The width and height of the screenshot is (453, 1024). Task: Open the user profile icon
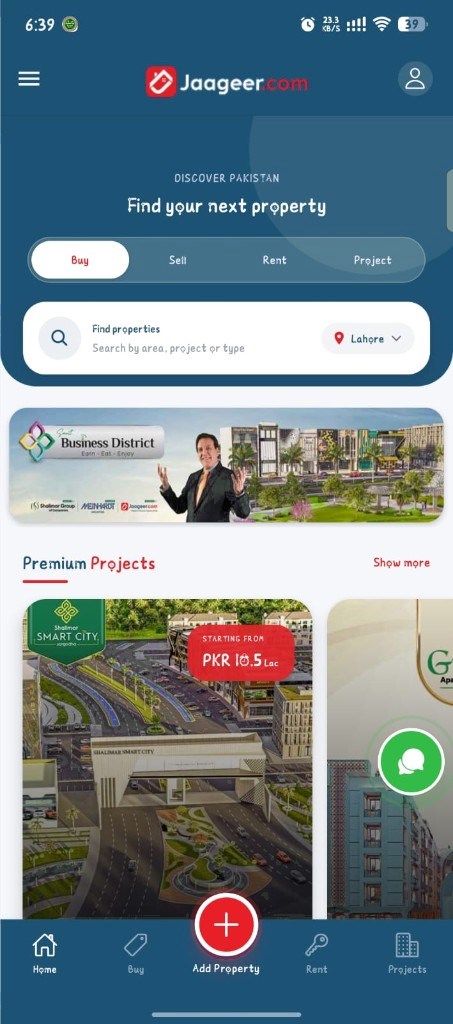415,79
